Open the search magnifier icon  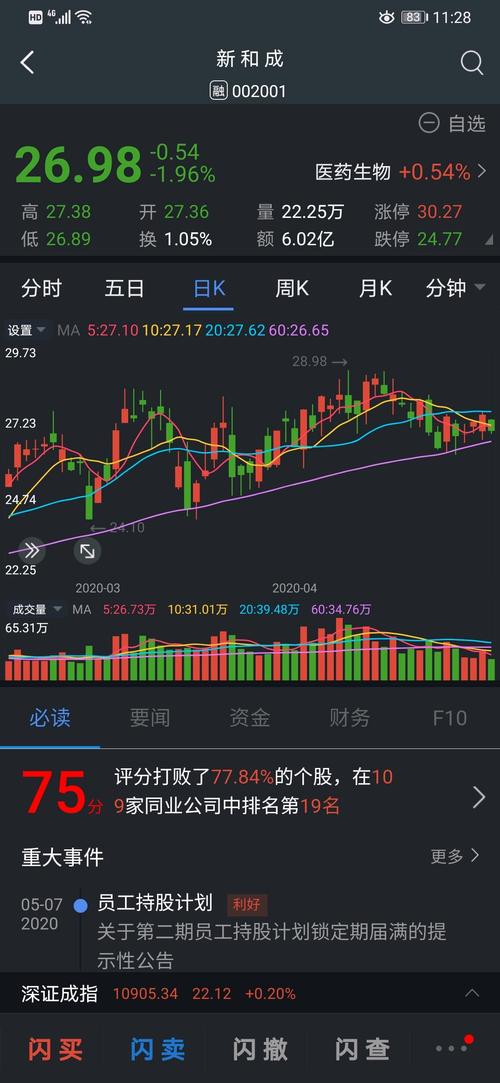[x=472, y=63]
